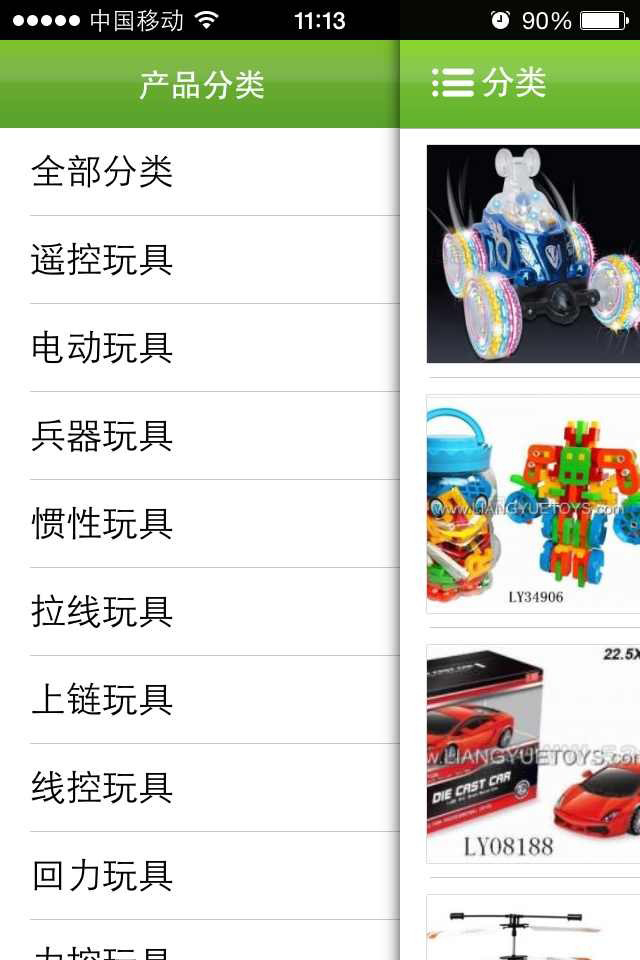Select 全部分类 category

(102, 172)
